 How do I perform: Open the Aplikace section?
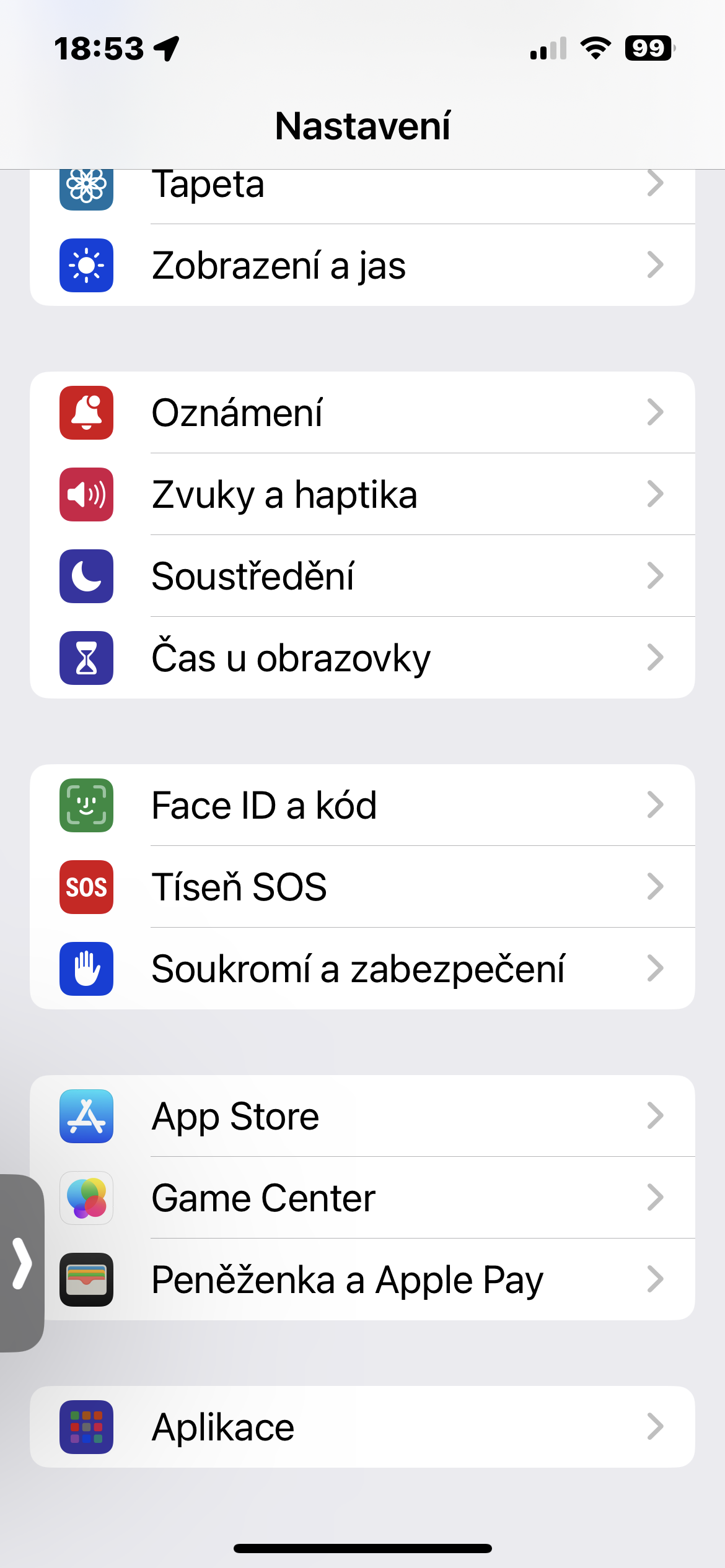(x=362, y=1427)
